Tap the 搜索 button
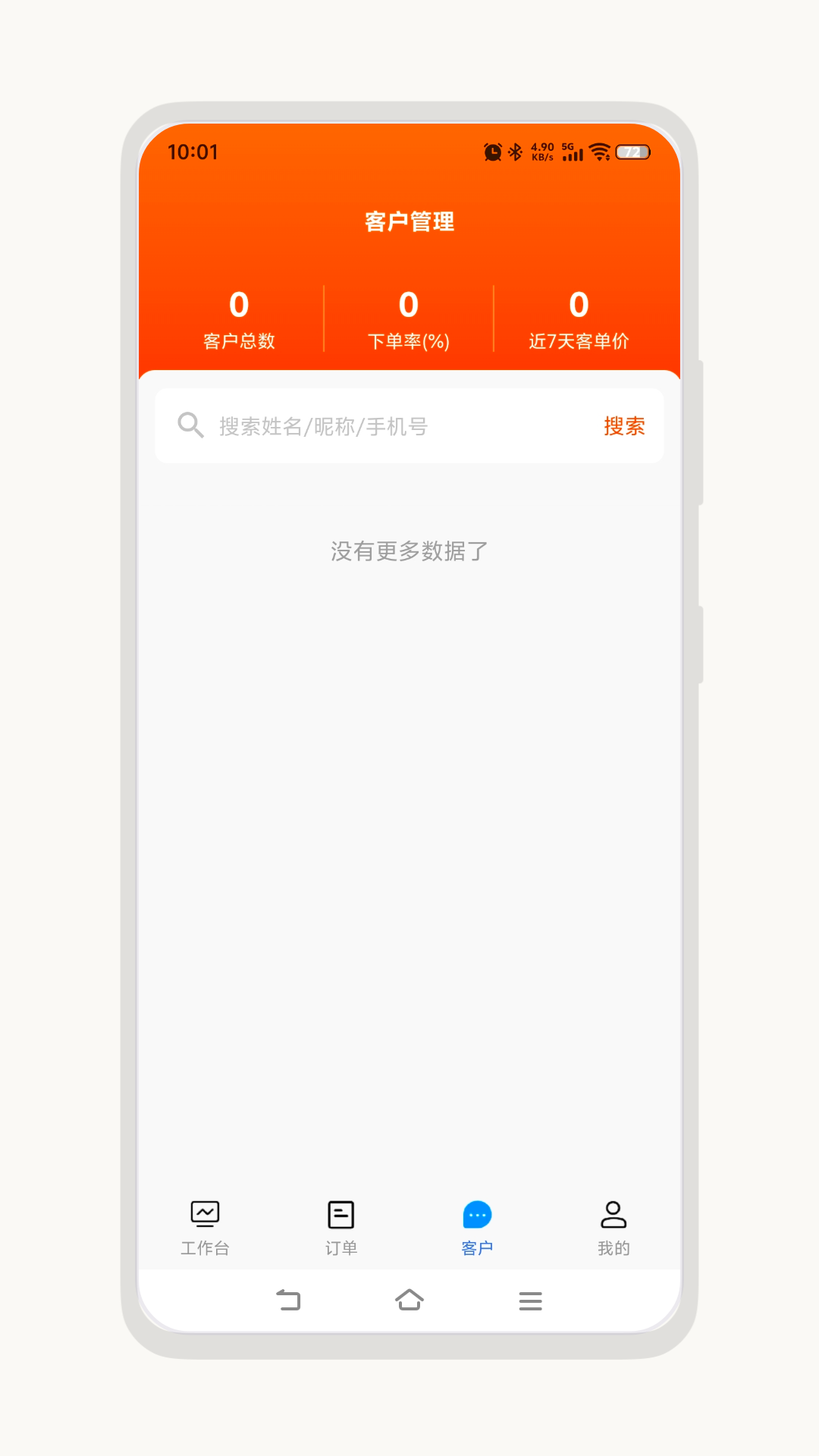The image size is (819, 1456). [624, 426]
